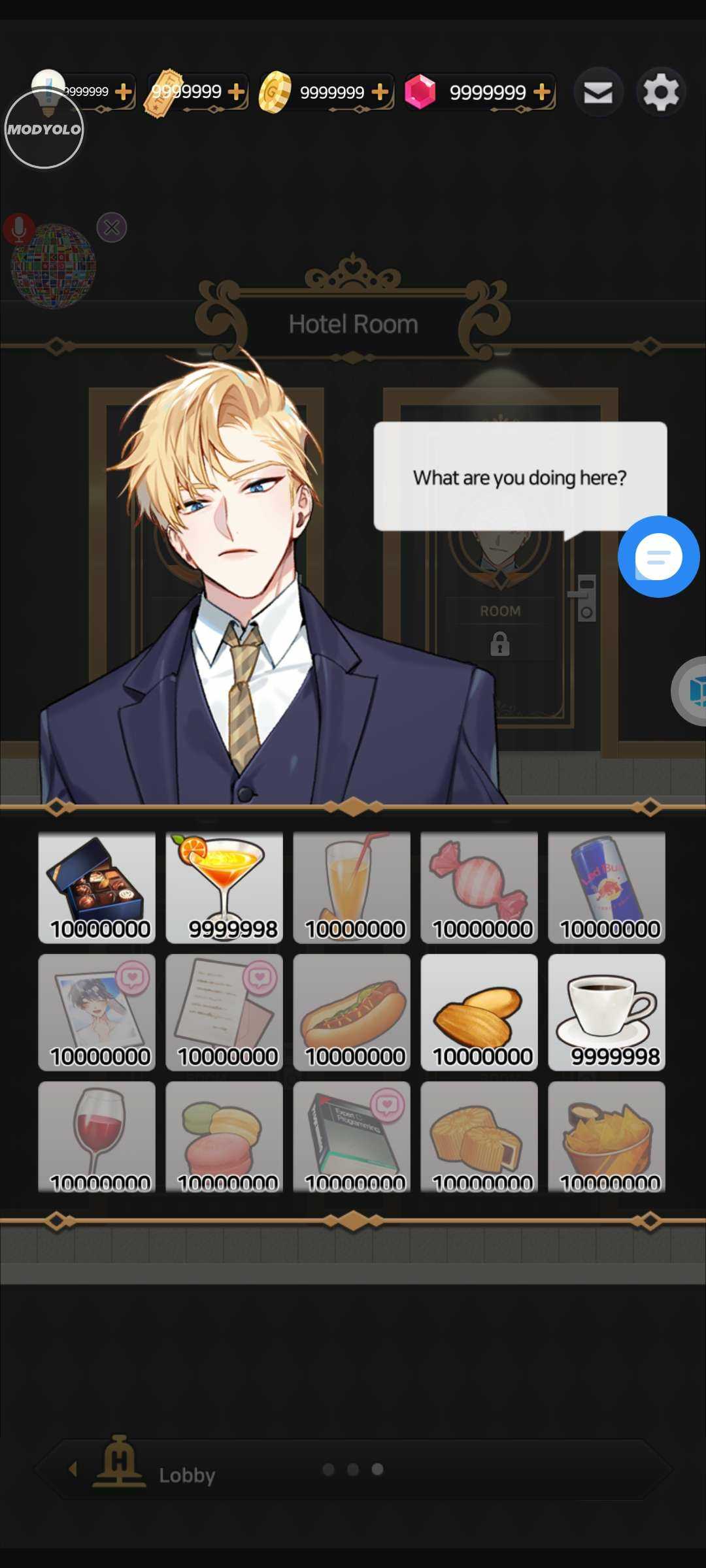Pick the energy drink can
Image resolution: width=706 pixels, height=1568 pixels.
[x=607, y=887]
